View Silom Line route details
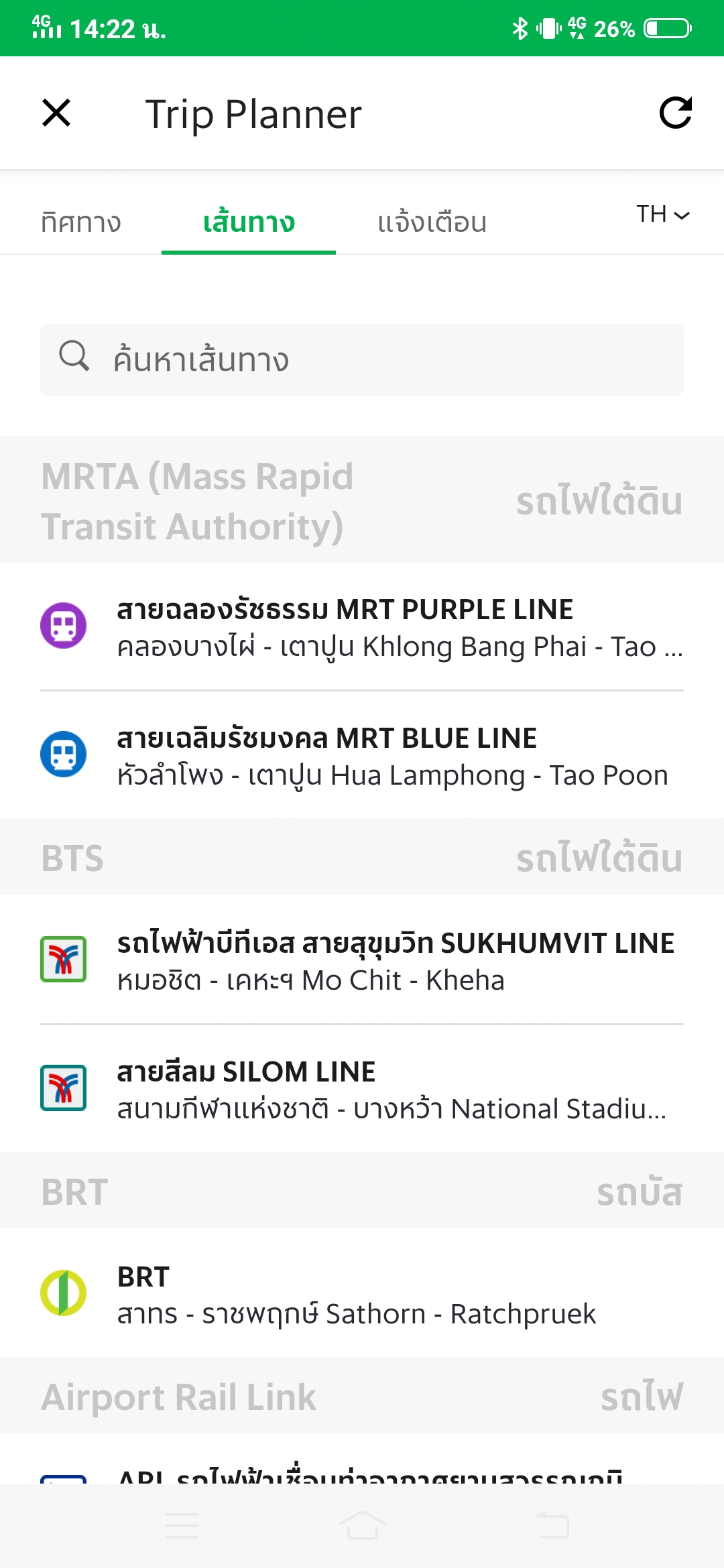The height and width of the screenshot is (1568, 724). pos(362,1090)
